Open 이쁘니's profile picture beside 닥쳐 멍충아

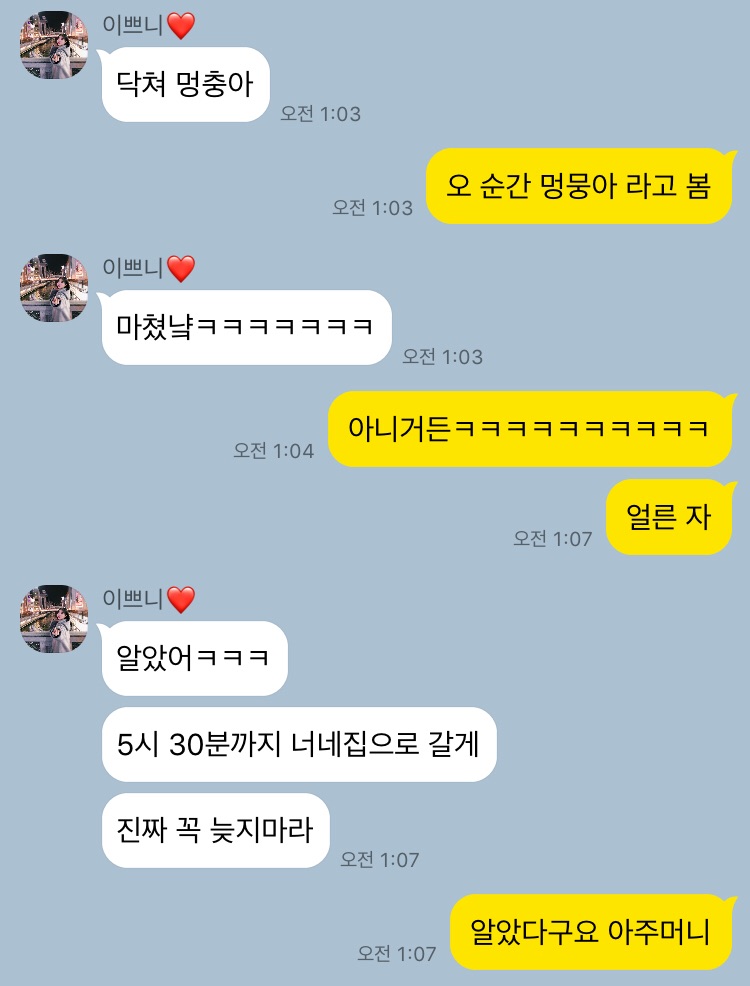[x=54, y=45]
